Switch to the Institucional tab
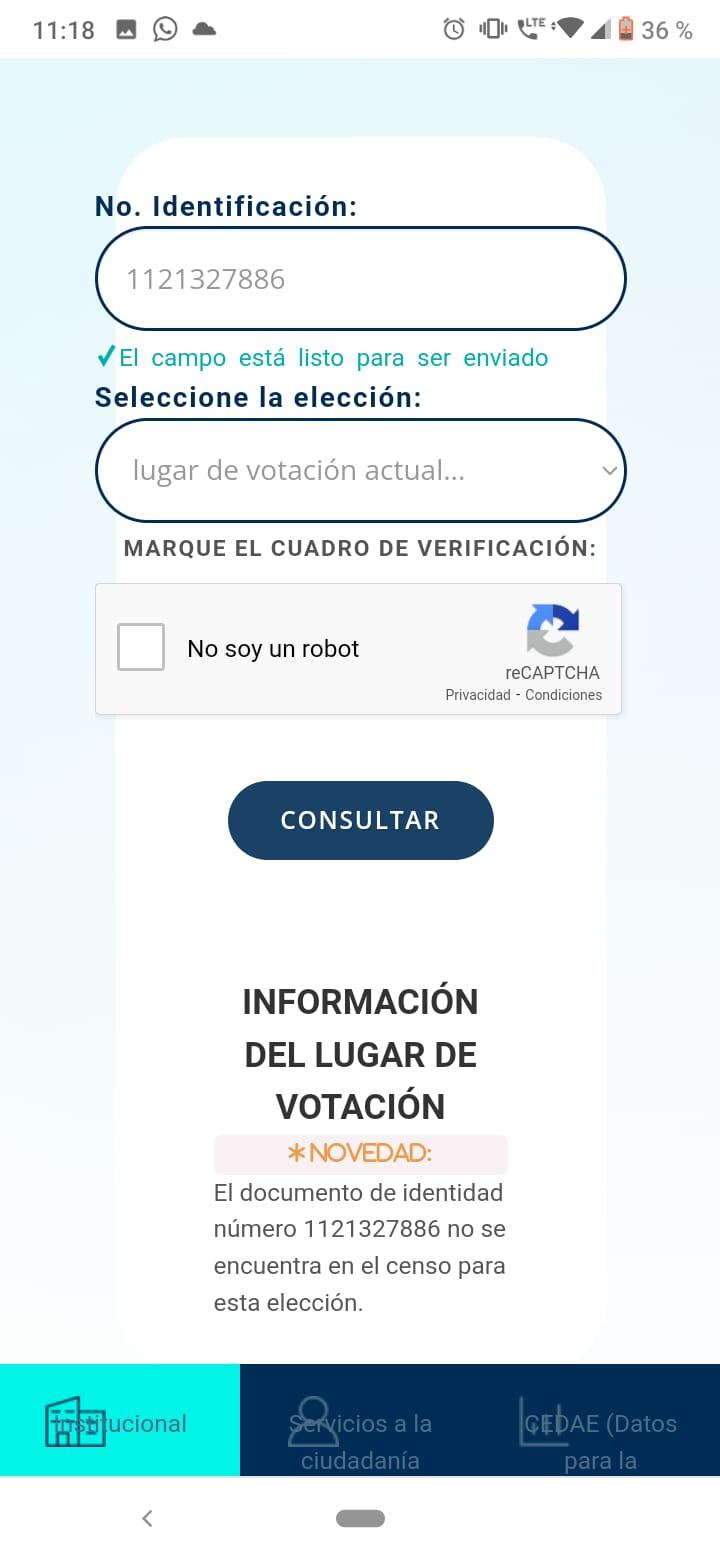Screen dimensions: 720x1560 (x=120, y=1421)
